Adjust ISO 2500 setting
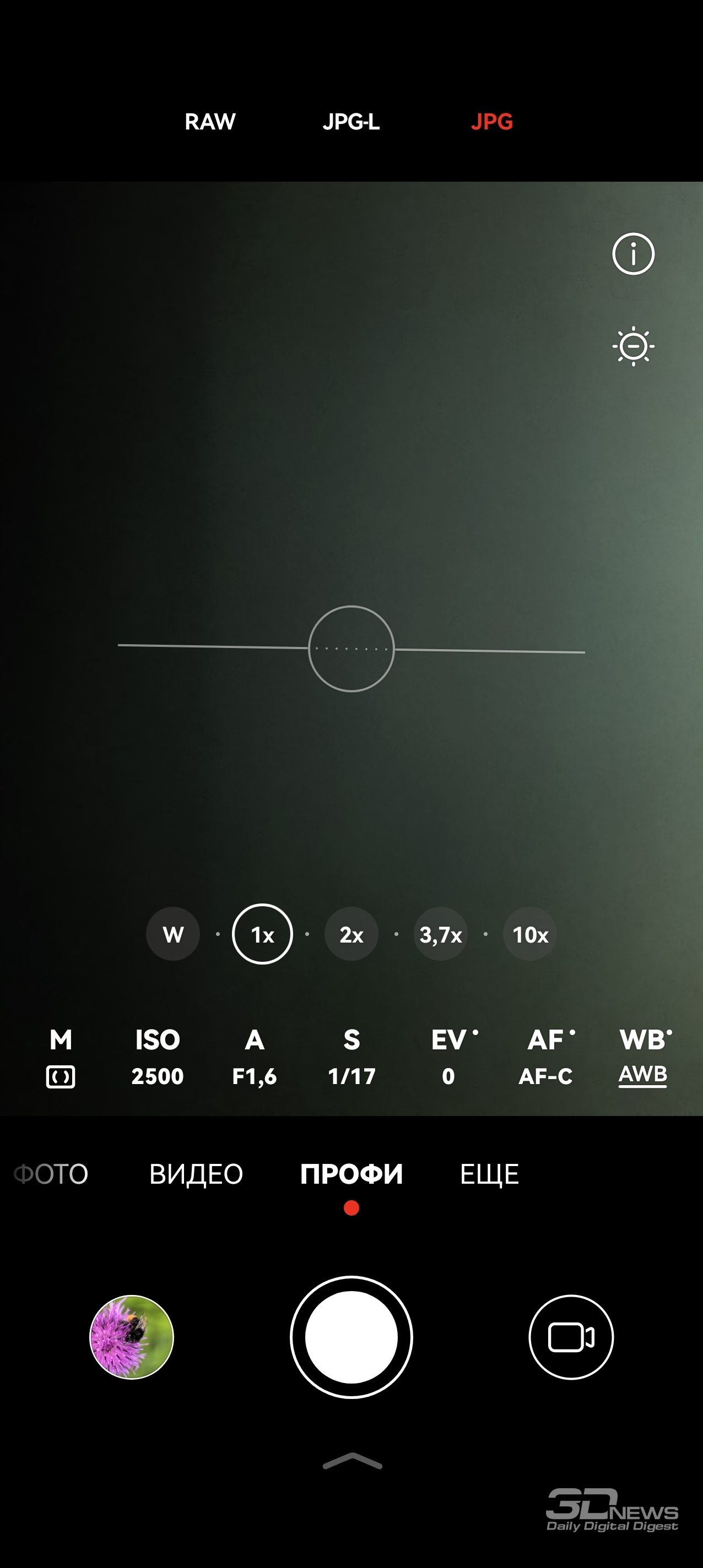703x1568 pixels. [x=157, y=1058]
